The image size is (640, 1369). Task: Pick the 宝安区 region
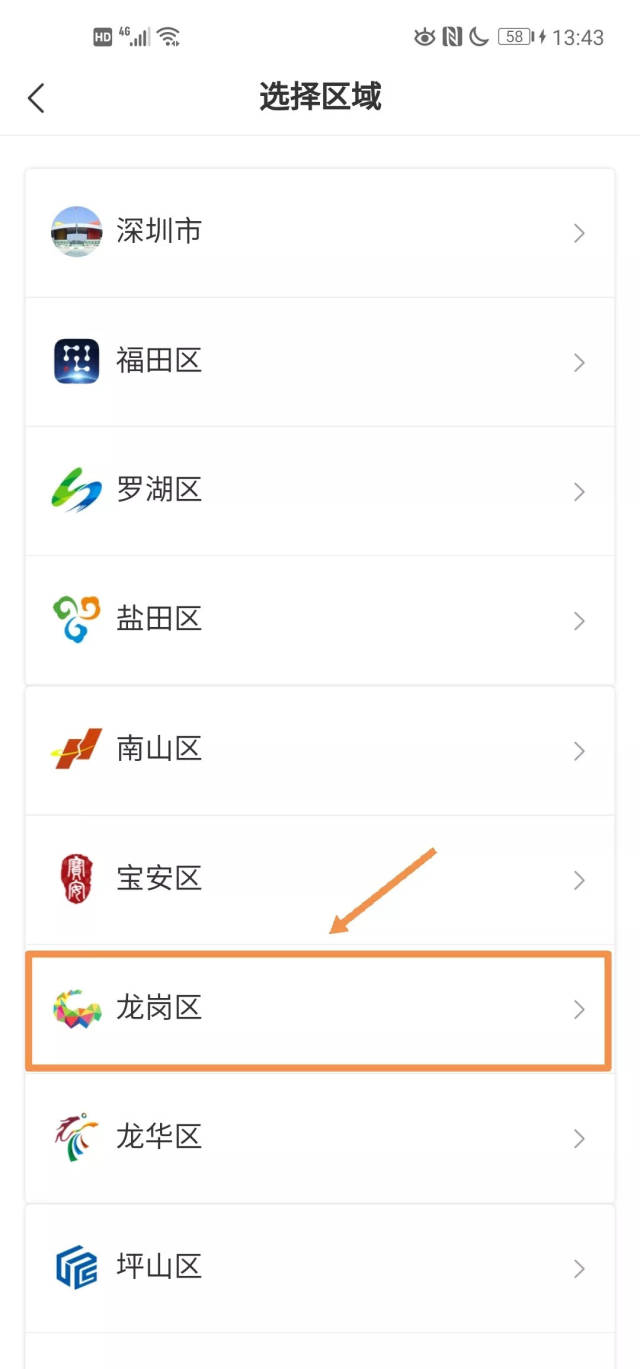[x=319, y=879]
